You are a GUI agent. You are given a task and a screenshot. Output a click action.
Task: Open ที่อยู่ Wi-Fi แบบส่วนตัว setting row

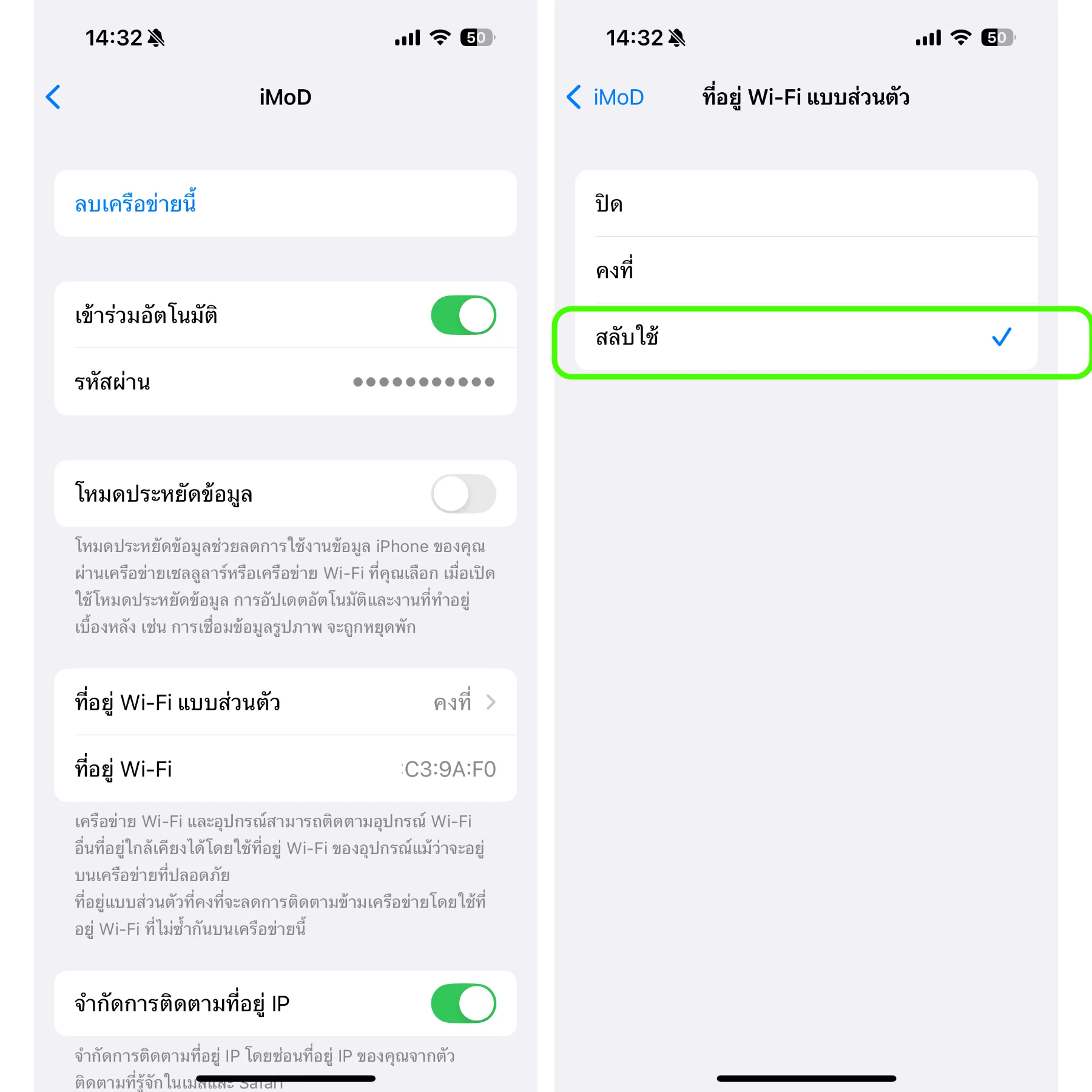285,703
